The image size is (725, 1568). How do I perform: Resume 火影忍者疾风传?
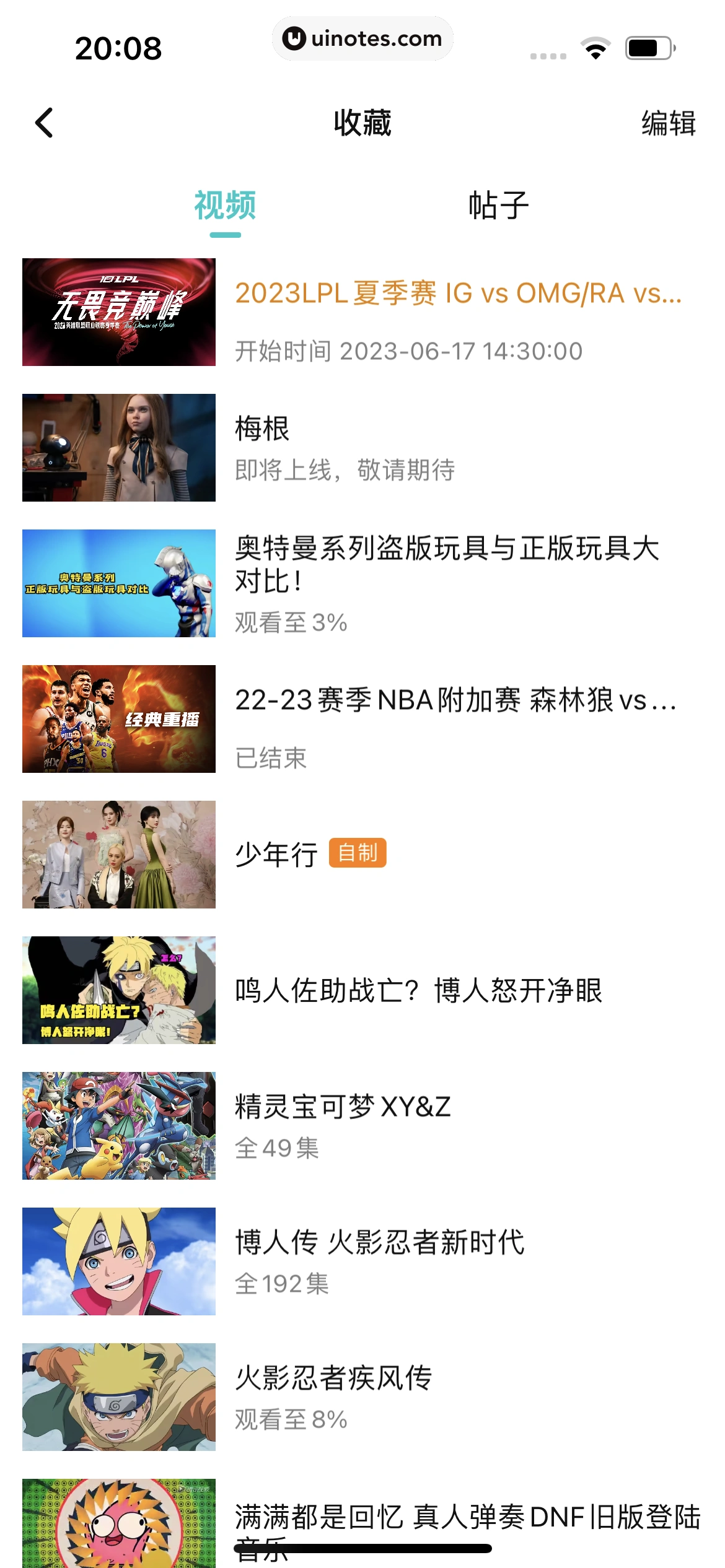pos(333,1379)
